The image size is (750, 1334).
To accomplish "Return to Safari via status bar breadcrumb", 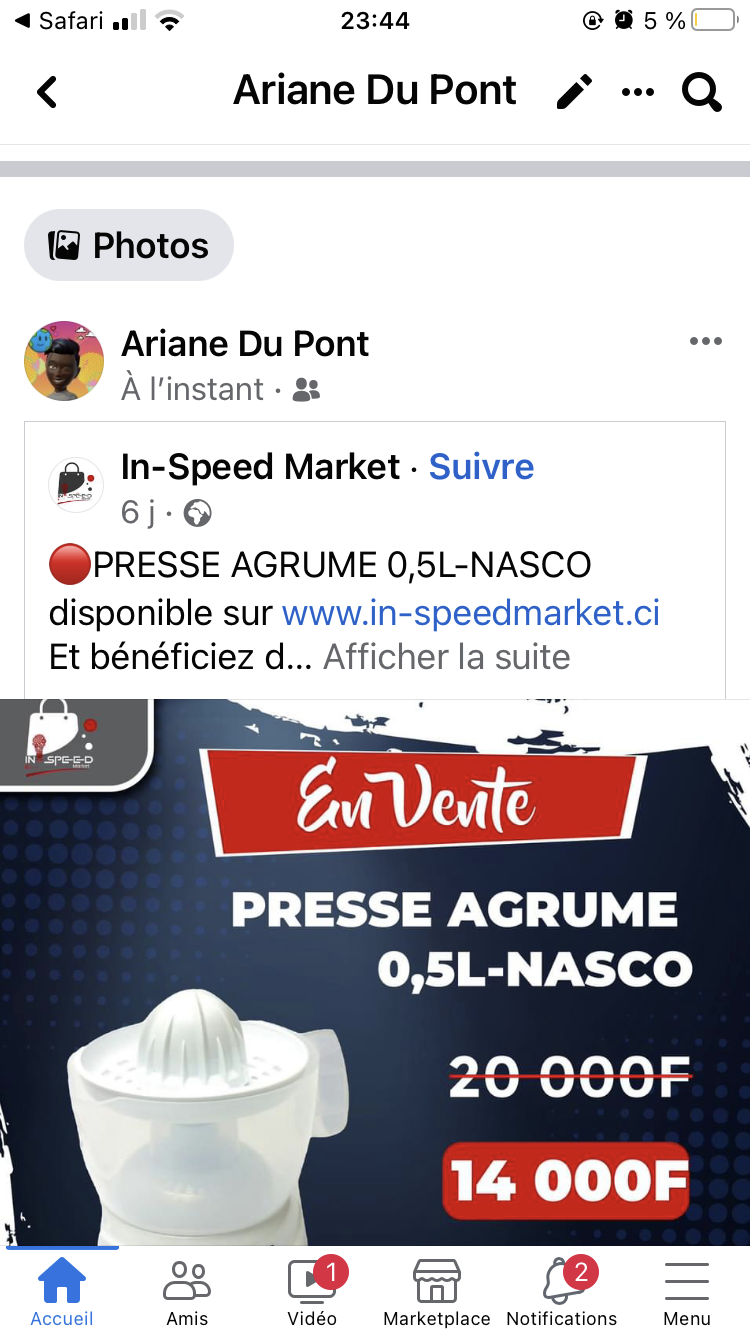I will (x=60, y=21).
